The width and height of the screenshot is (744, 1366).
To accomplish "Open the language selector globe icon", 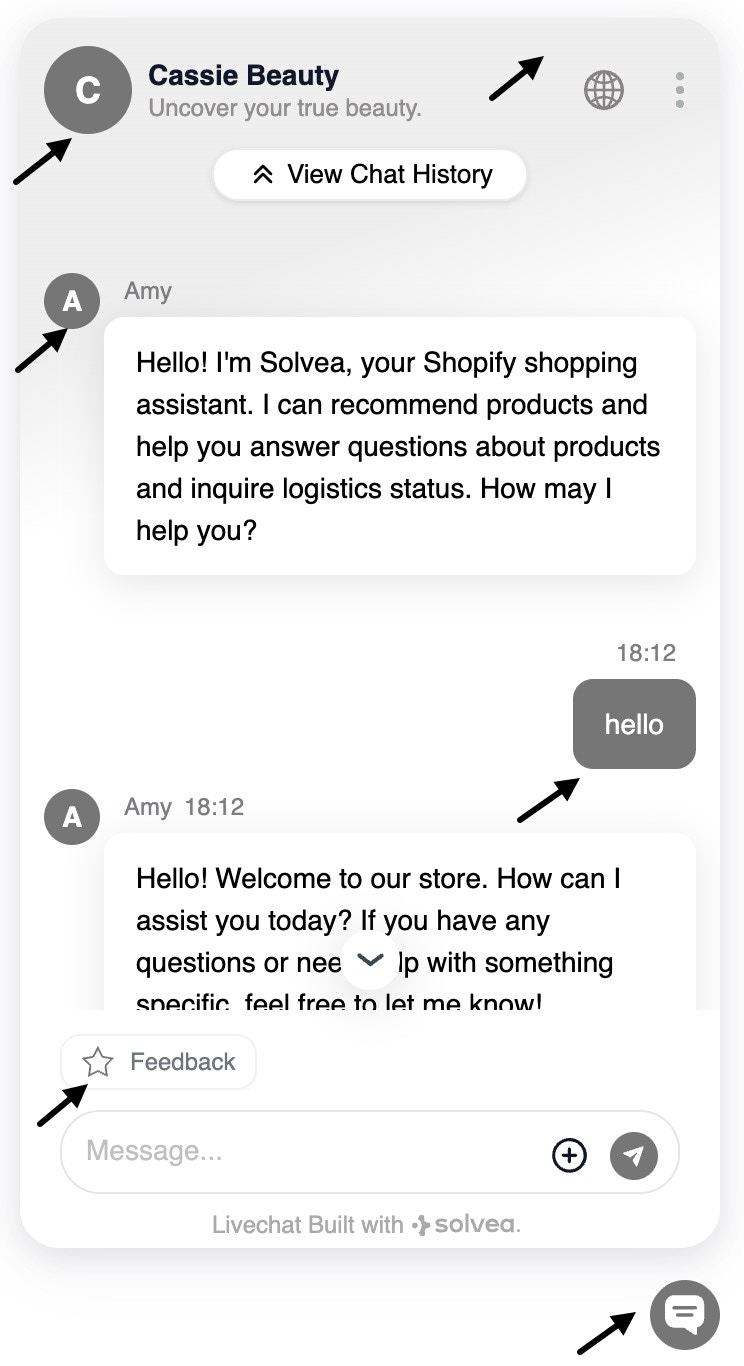I will coord(604,89).
